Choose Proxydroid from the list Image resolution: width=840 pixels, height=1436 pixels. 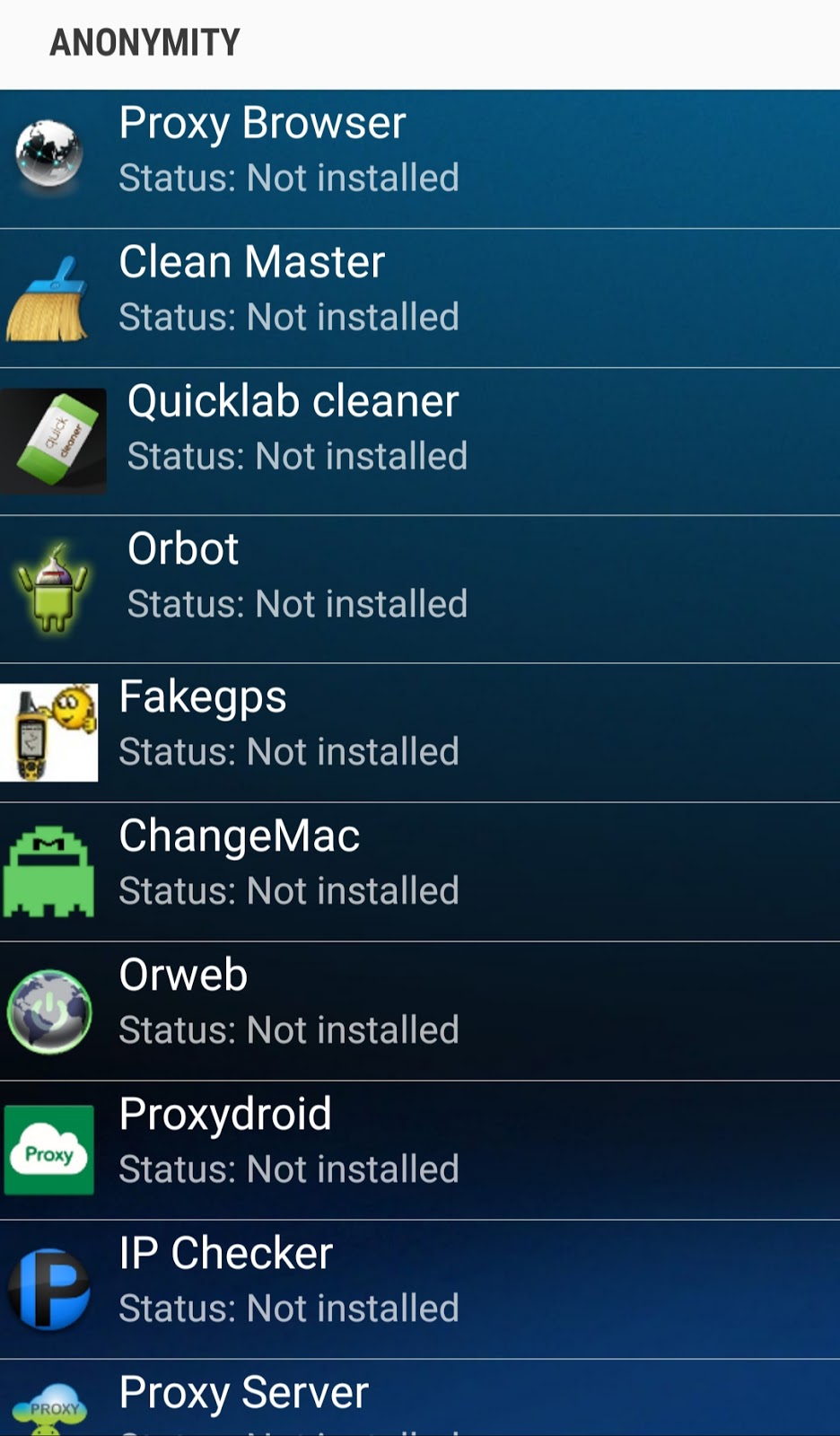coord(420,1150)
